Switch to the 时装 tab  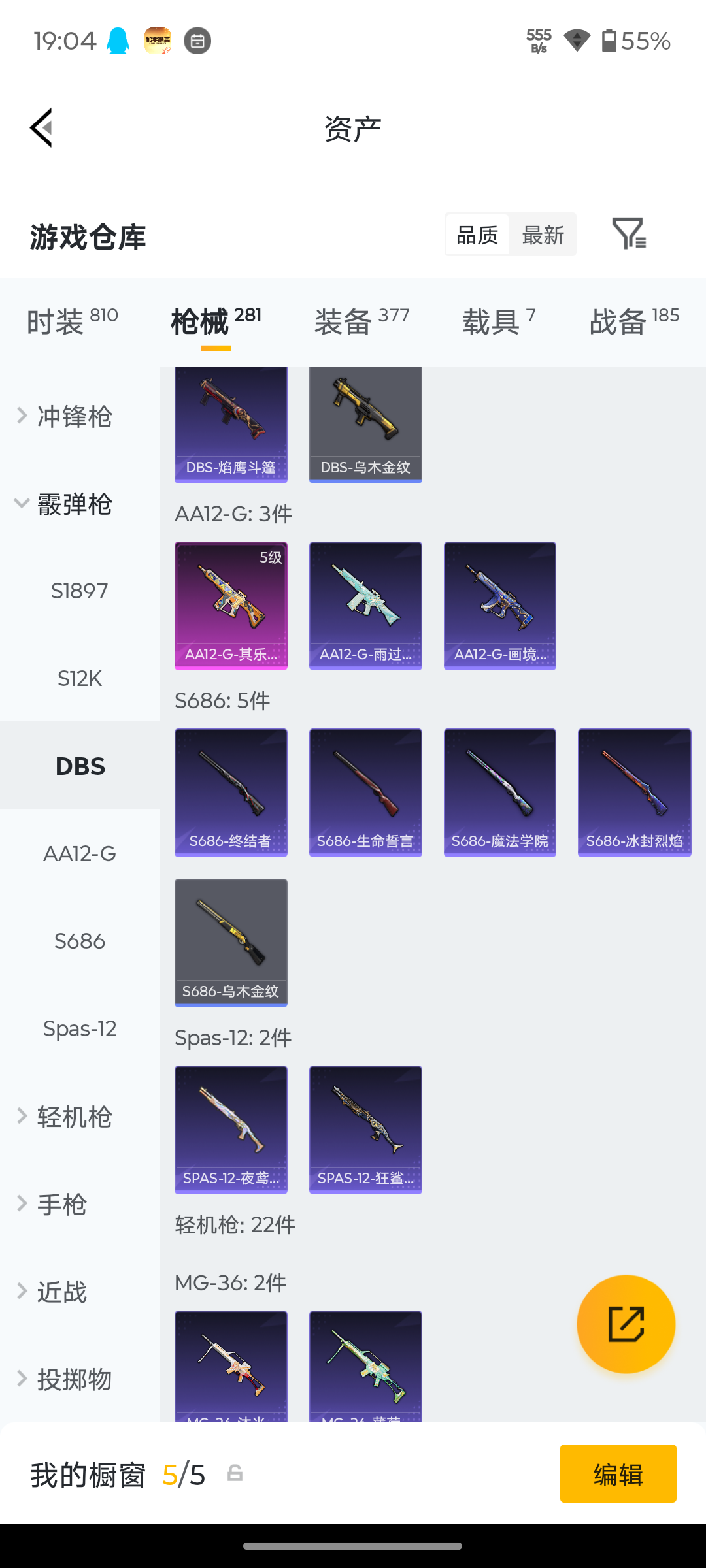tap(72, 321)
